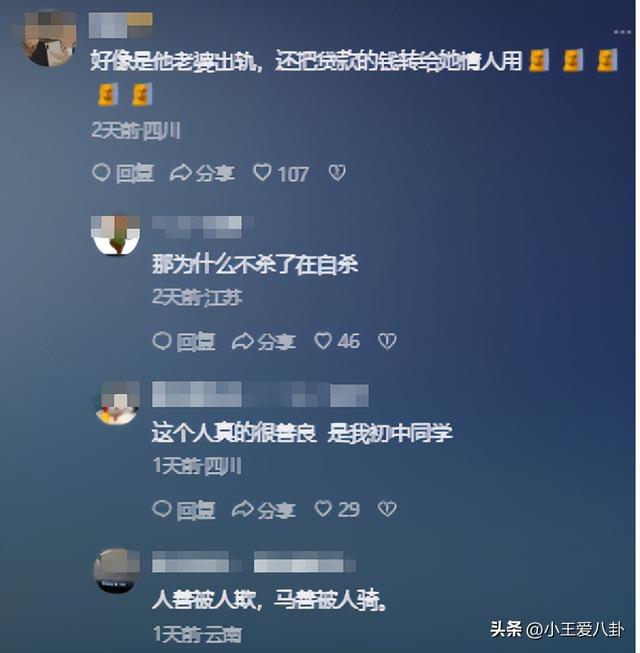
Task: Open the avatar of the 人善被人欺 commenter
Action: (x=116, y=571)
